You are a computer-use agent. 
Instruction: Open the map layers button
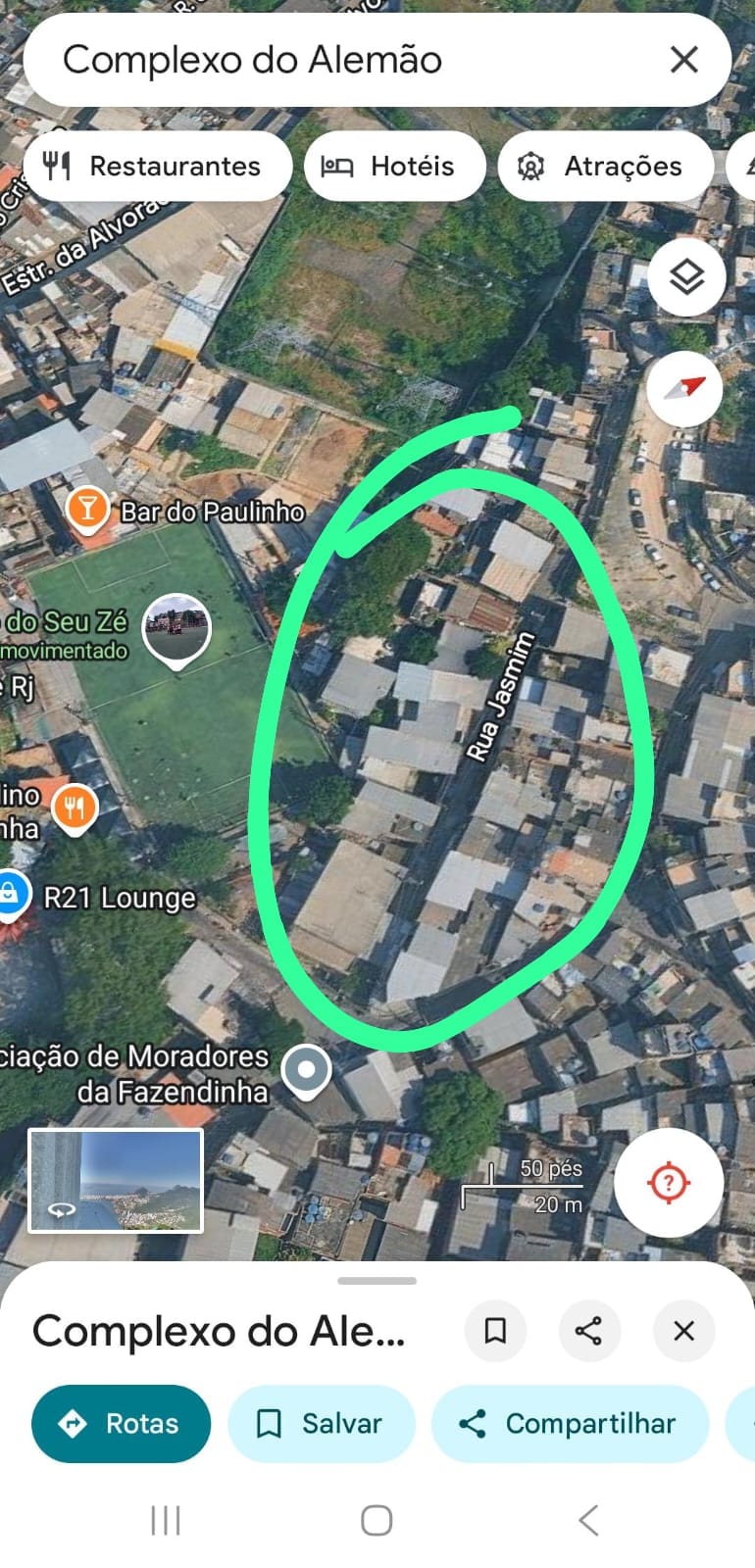[686, 277]
